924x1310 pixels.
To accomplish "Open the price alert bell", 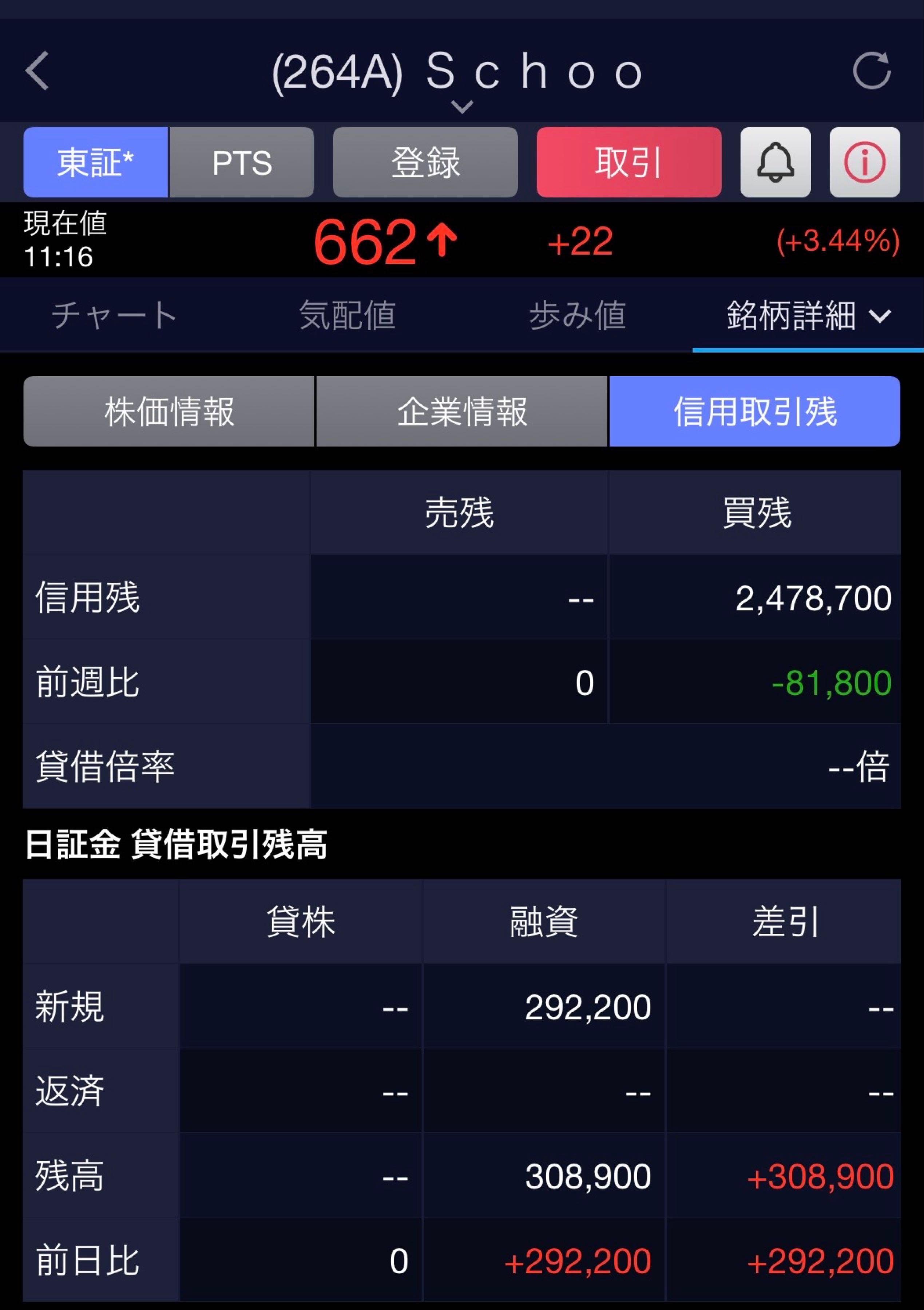I will [x=775, y=163].
